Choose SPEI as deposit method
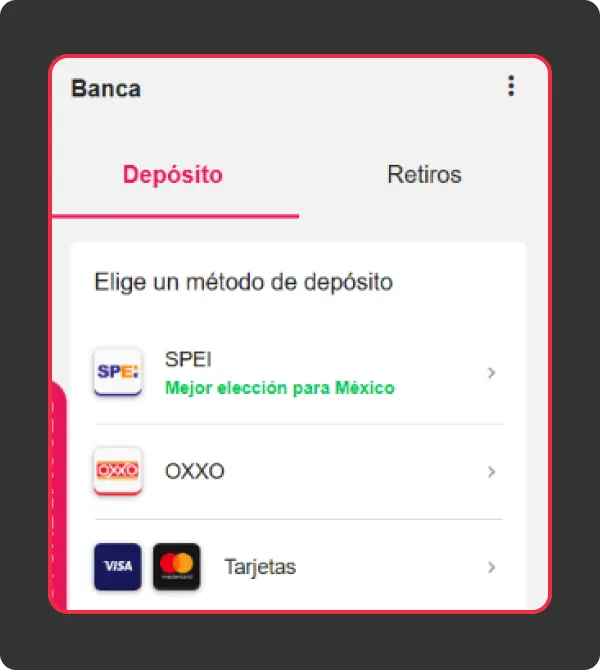This screenshot has width=600, height=670. pos(298,373)
